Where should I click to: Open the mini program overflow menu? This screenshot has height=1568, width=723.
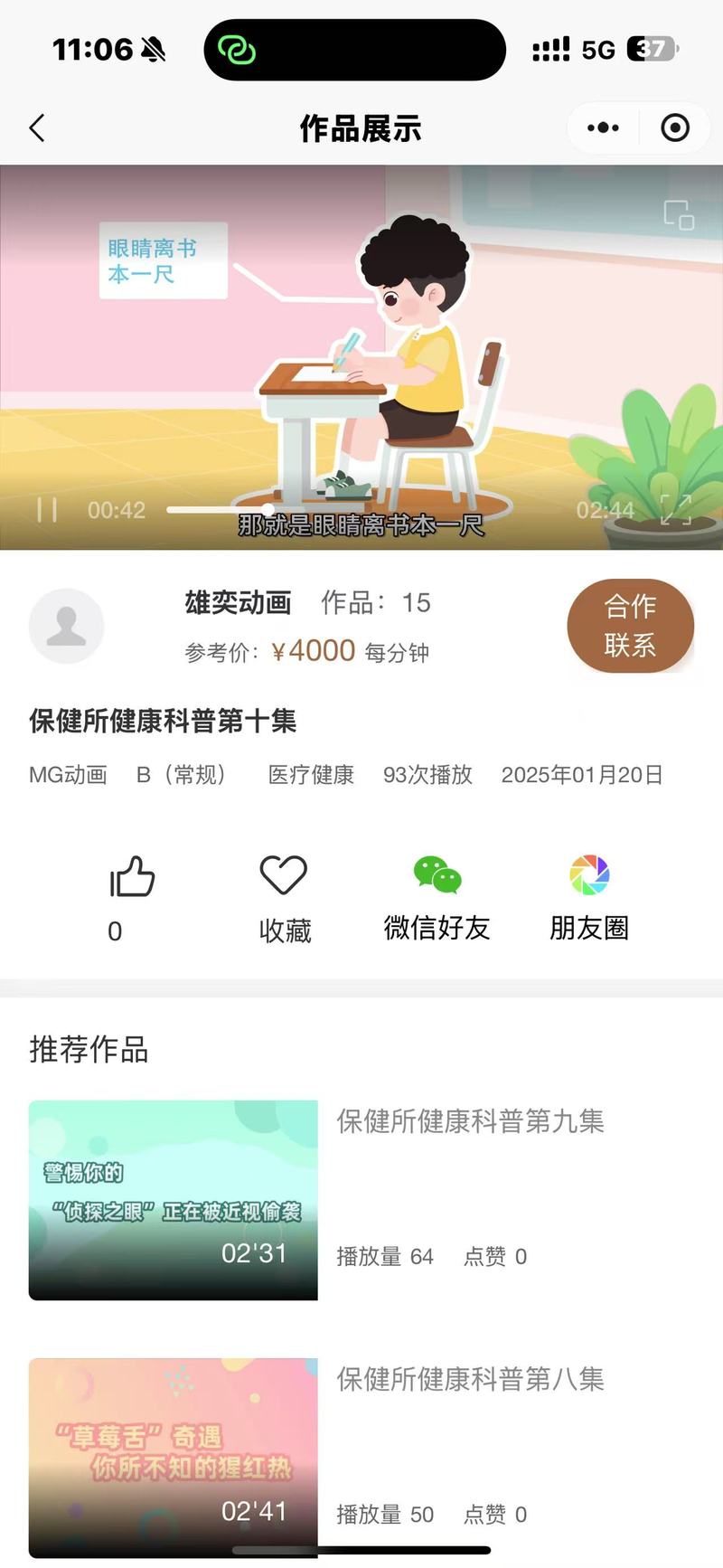[x=603, y=128]
